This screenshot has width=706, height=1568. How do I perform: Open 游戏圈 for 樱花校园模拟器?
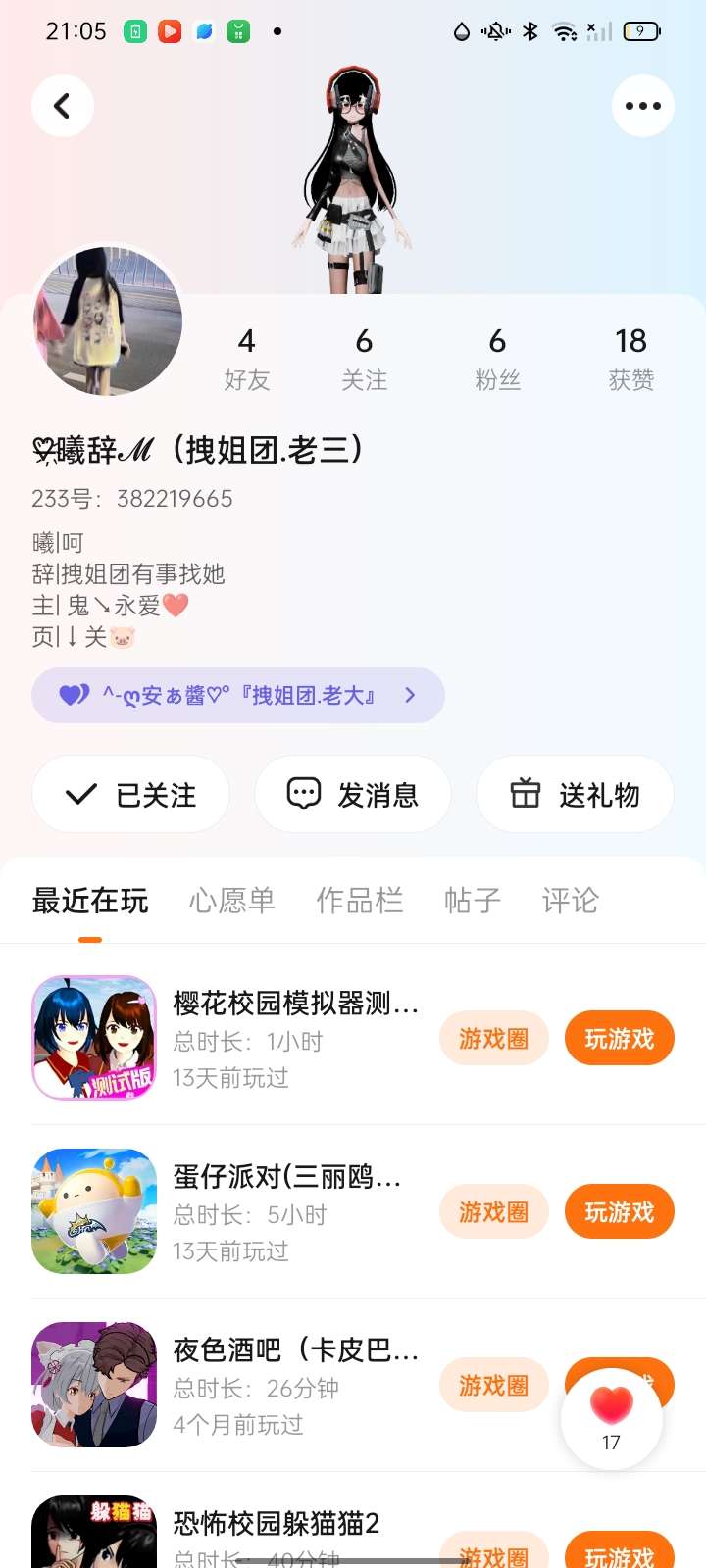point(493,1039)
